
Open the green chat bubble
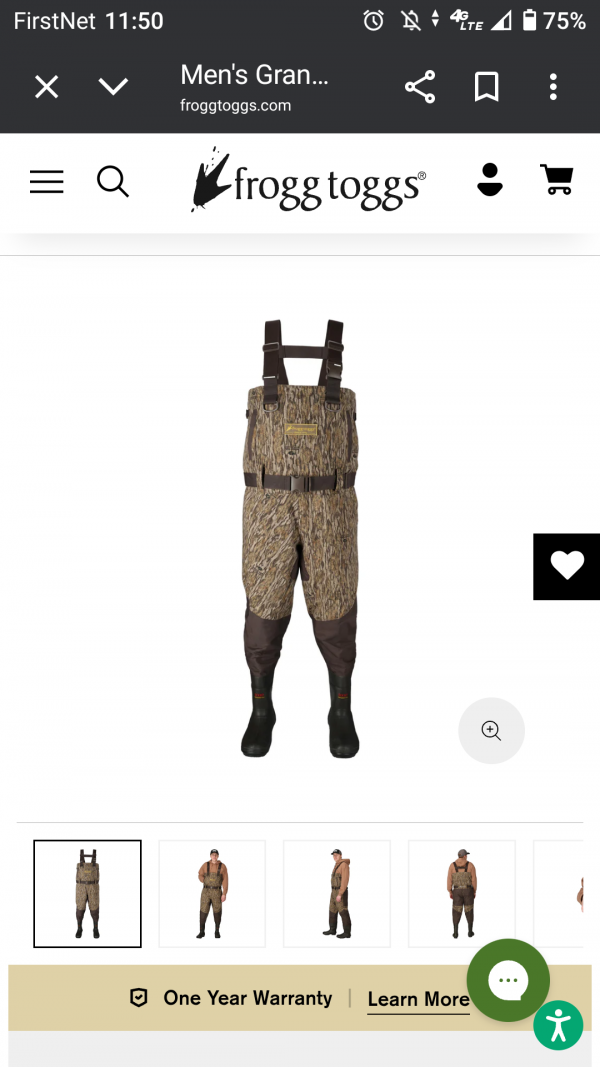508,980
